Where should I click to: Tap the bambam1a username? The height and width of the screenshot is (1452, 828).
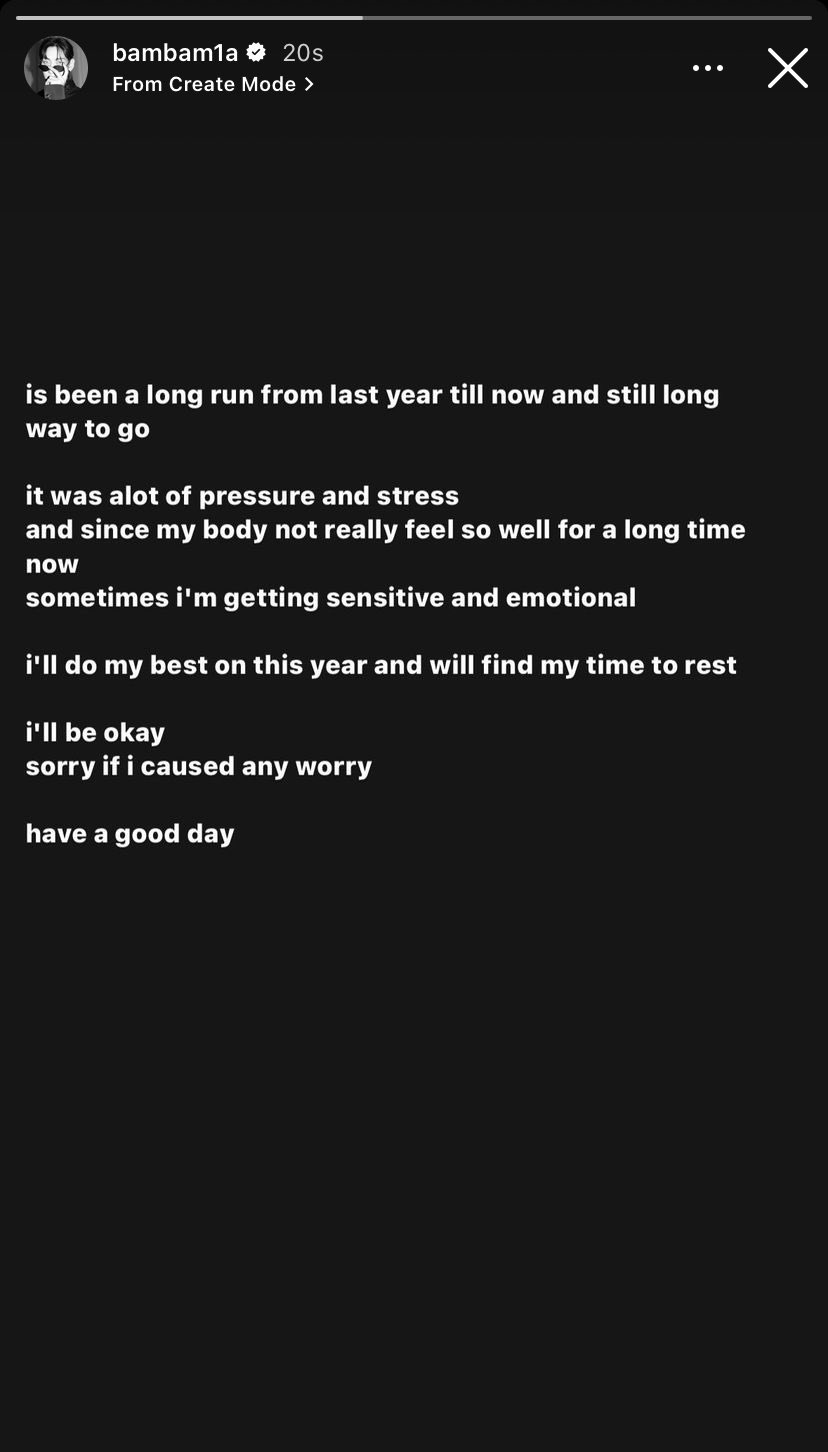point(175,52)
